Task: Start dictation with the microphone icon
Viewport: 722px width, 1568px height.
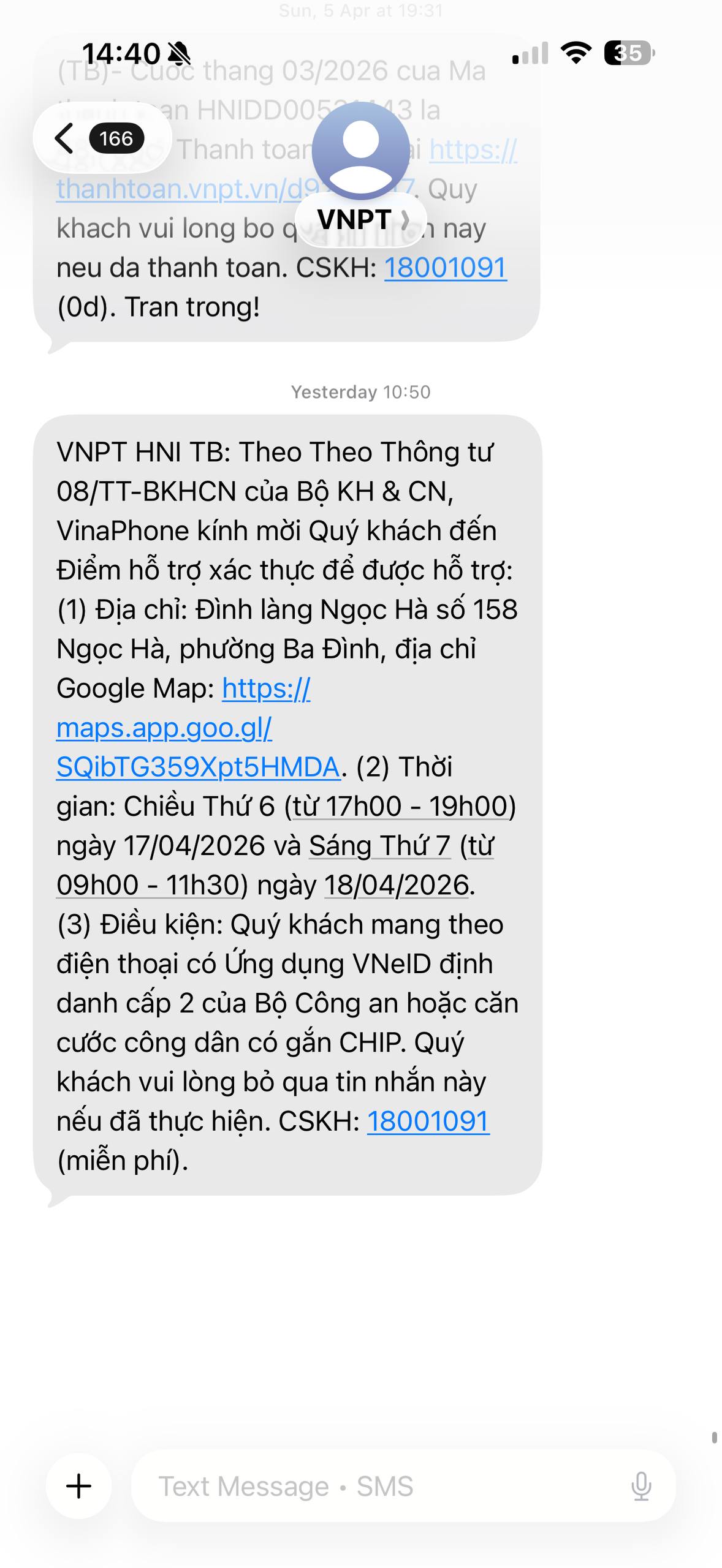Action: tap(640, 1486)
